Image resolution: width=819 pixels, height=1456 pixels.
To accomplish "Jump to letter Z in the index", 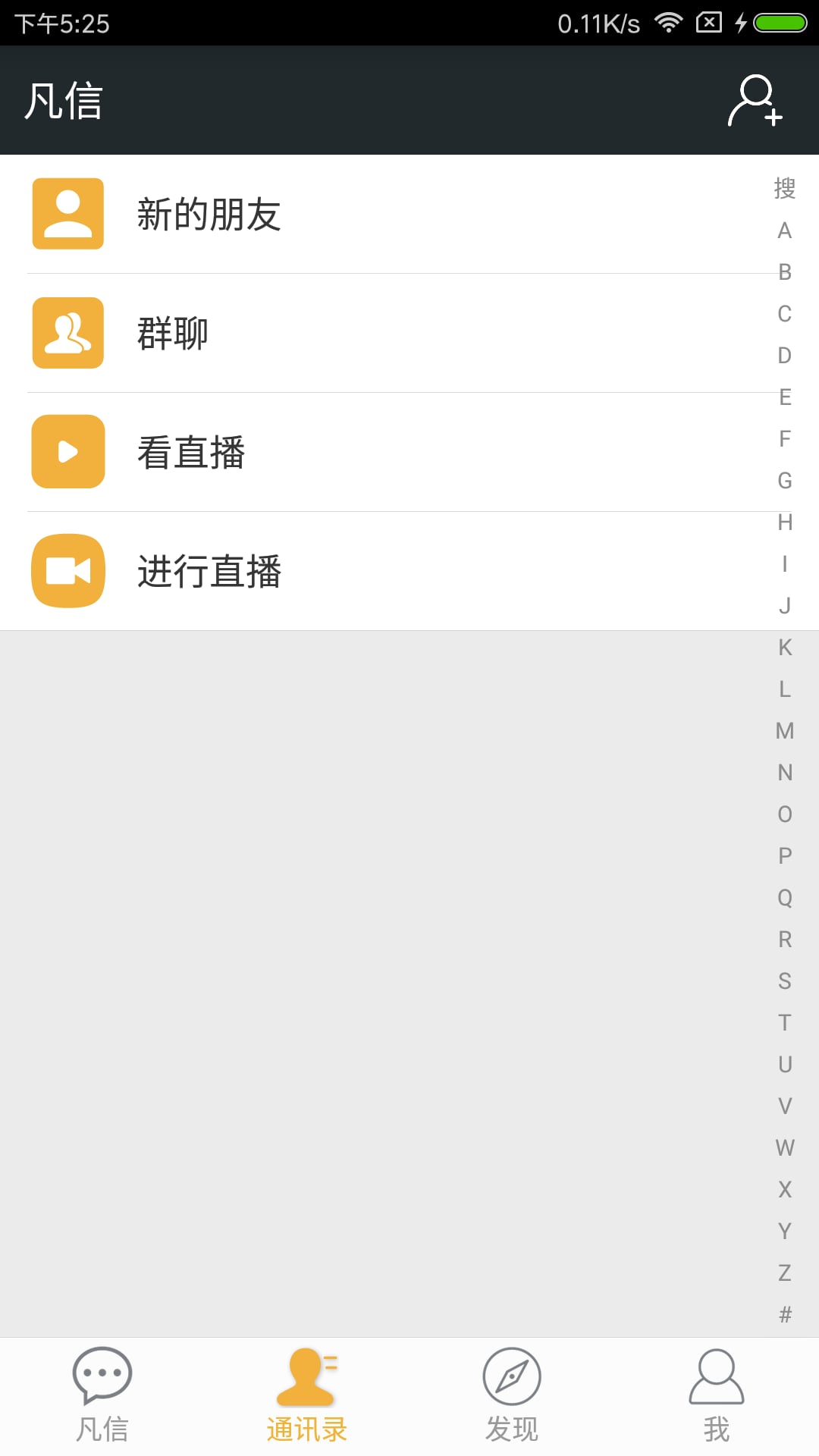I will coord(785,1272).
